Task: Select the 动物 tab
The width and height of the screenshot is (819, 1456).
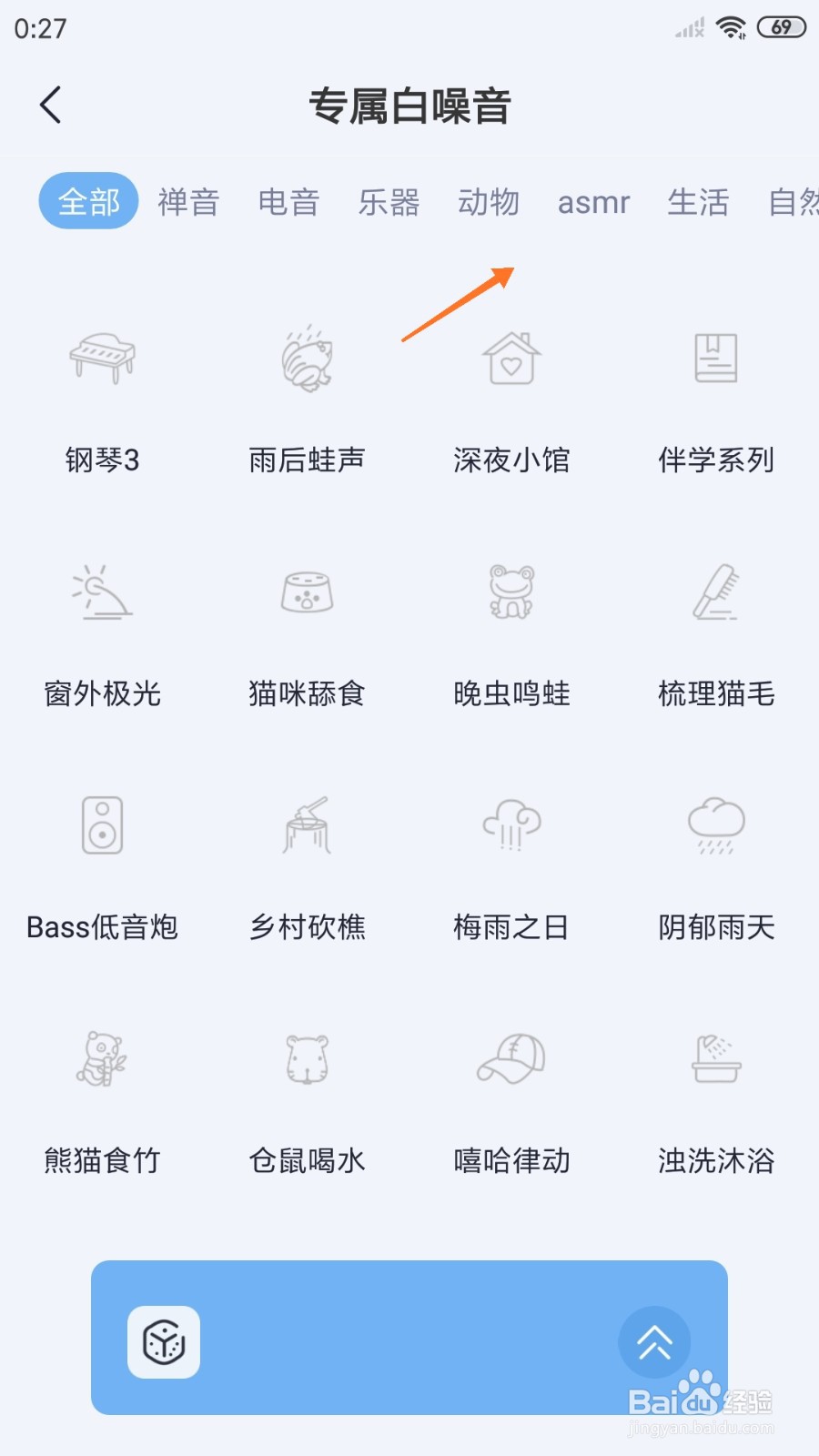Action: click(x=489, y=201)
